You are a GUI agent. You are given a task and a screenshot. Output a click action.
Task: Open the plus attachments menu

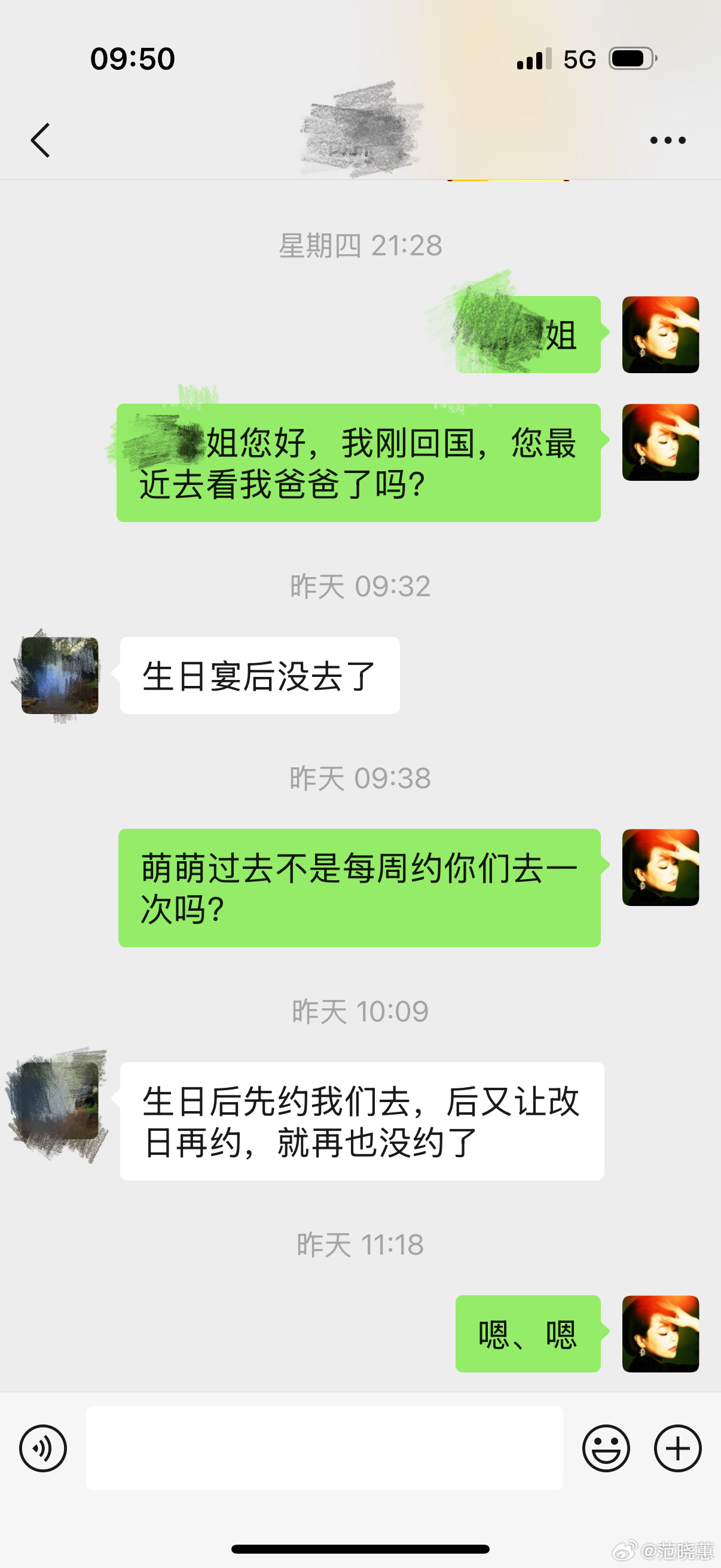[677, 1448]
